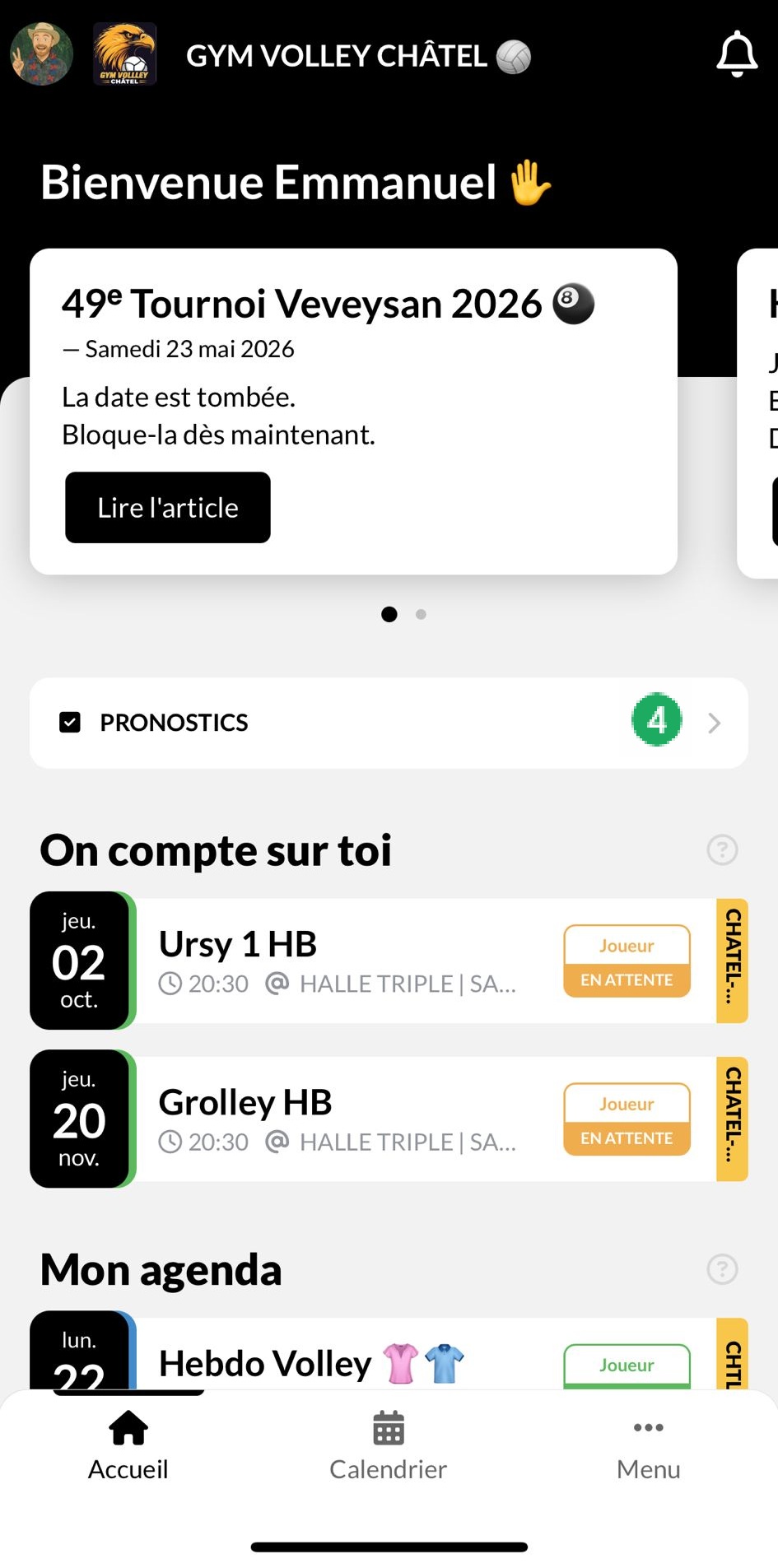Open the user profile avatar

click(41, 54)
